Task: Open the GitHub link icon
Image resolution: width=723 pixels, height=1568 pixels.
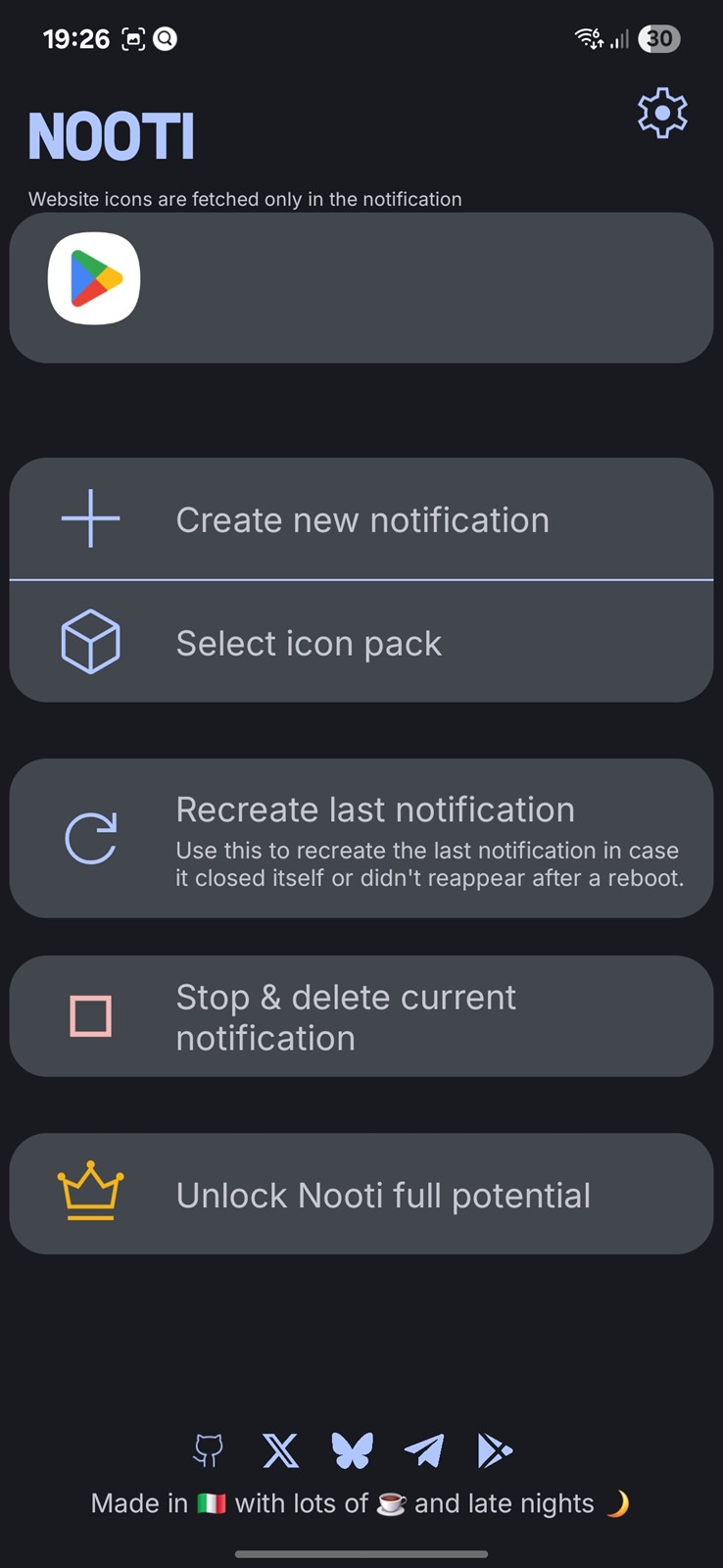Action: pyautogui.click(x=209, y=1450)
